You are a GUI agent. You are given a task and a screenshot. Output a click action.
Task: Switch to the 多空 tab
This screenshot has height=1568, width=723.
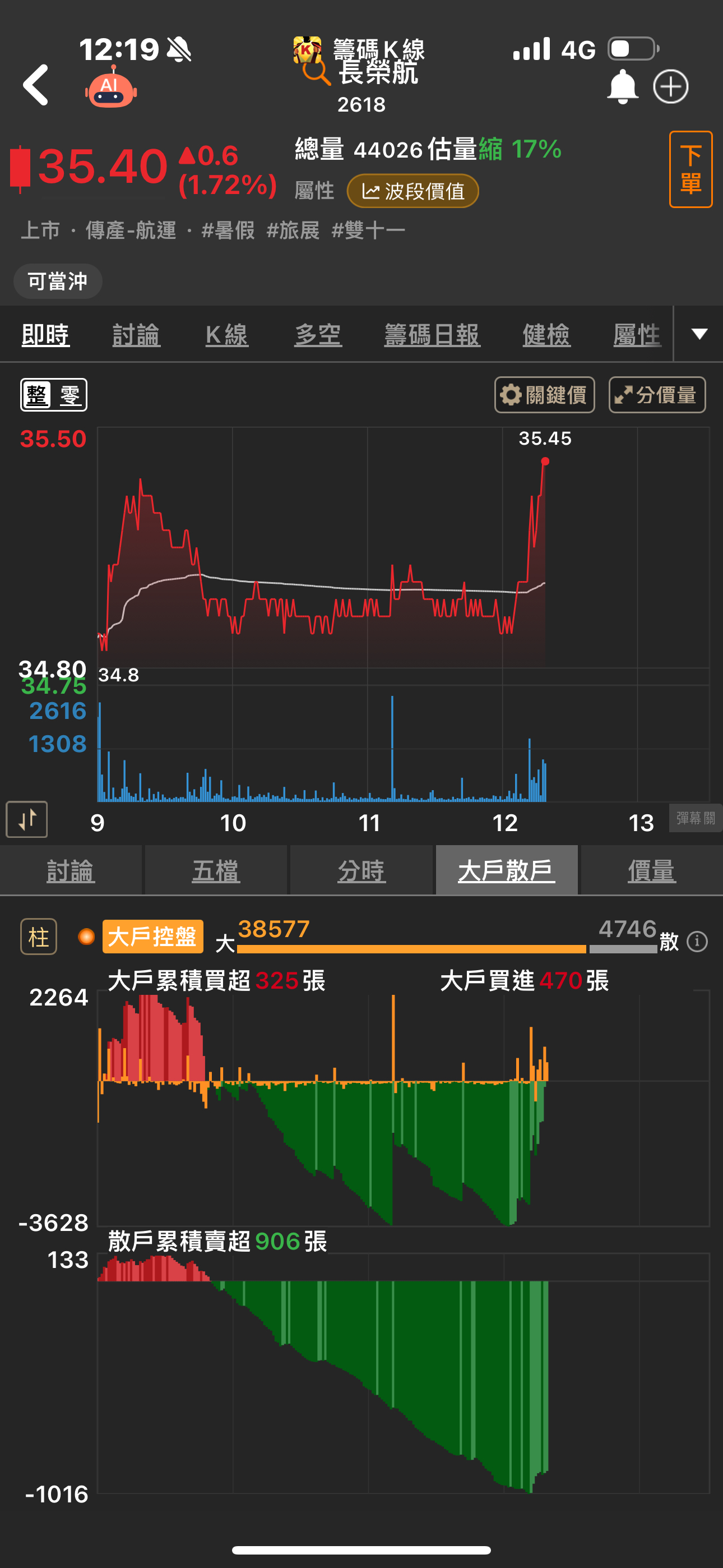[x=318, y=335]
